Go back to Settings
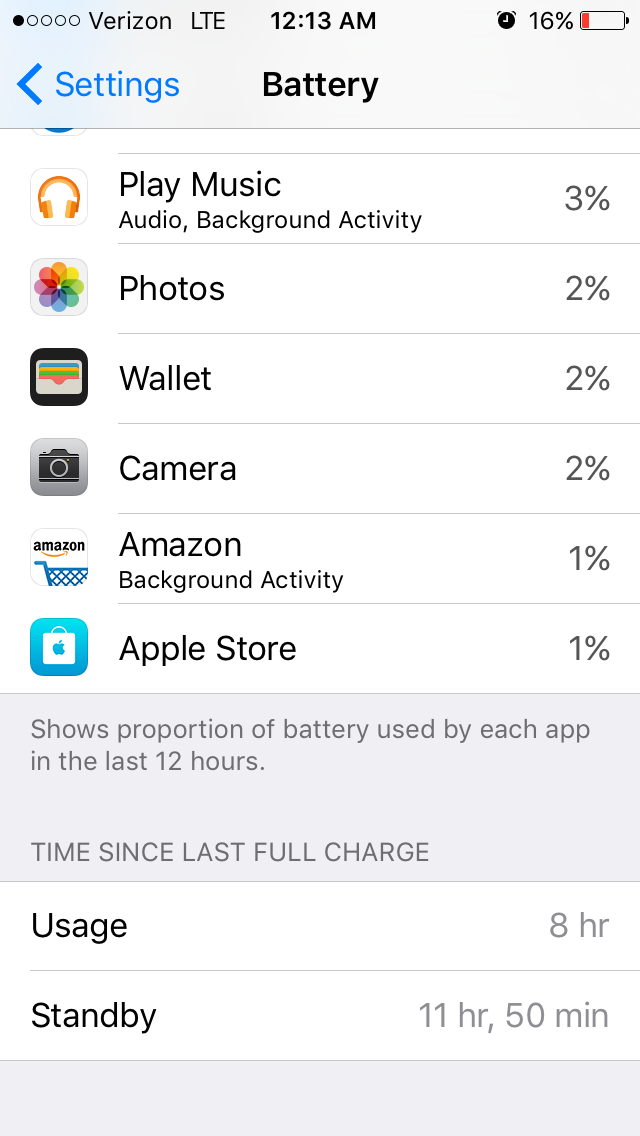This screenshot has height=1136, width=640. pos(98,85)
